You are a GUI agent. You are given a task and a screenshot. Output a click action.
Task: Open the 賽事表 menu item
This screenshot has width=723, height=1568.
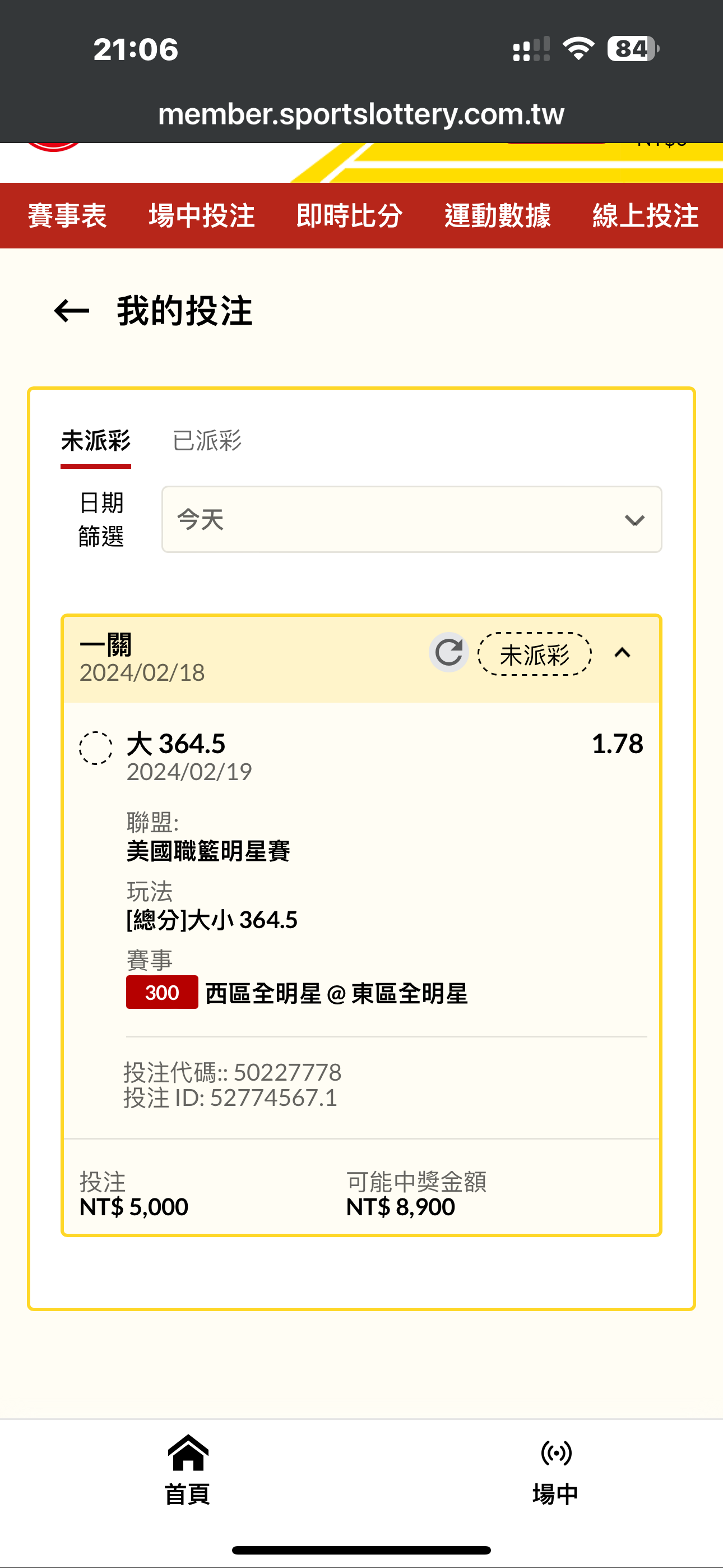(x=67, y=216)
